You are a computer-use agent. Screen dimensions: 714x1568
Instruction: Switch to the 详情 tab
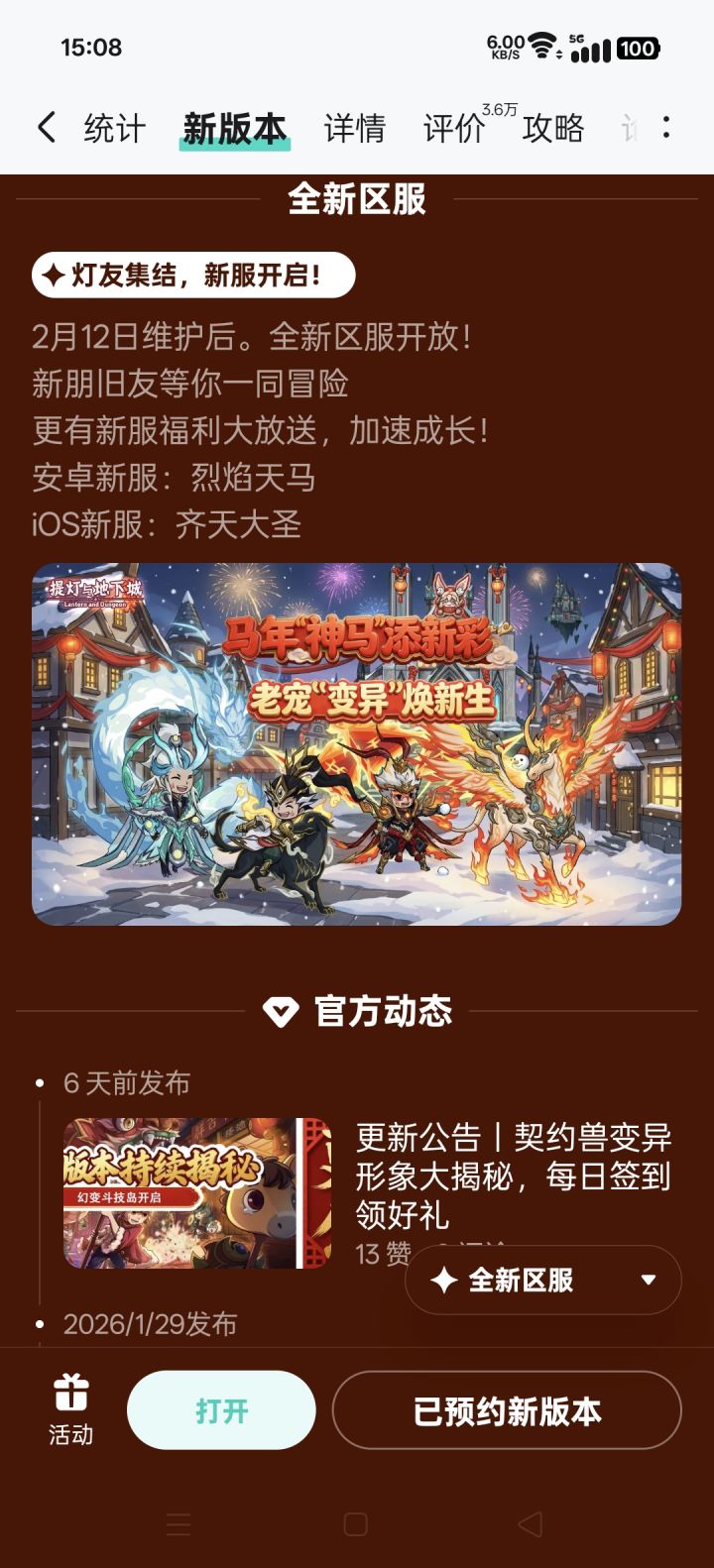click(x=354, y=127)
